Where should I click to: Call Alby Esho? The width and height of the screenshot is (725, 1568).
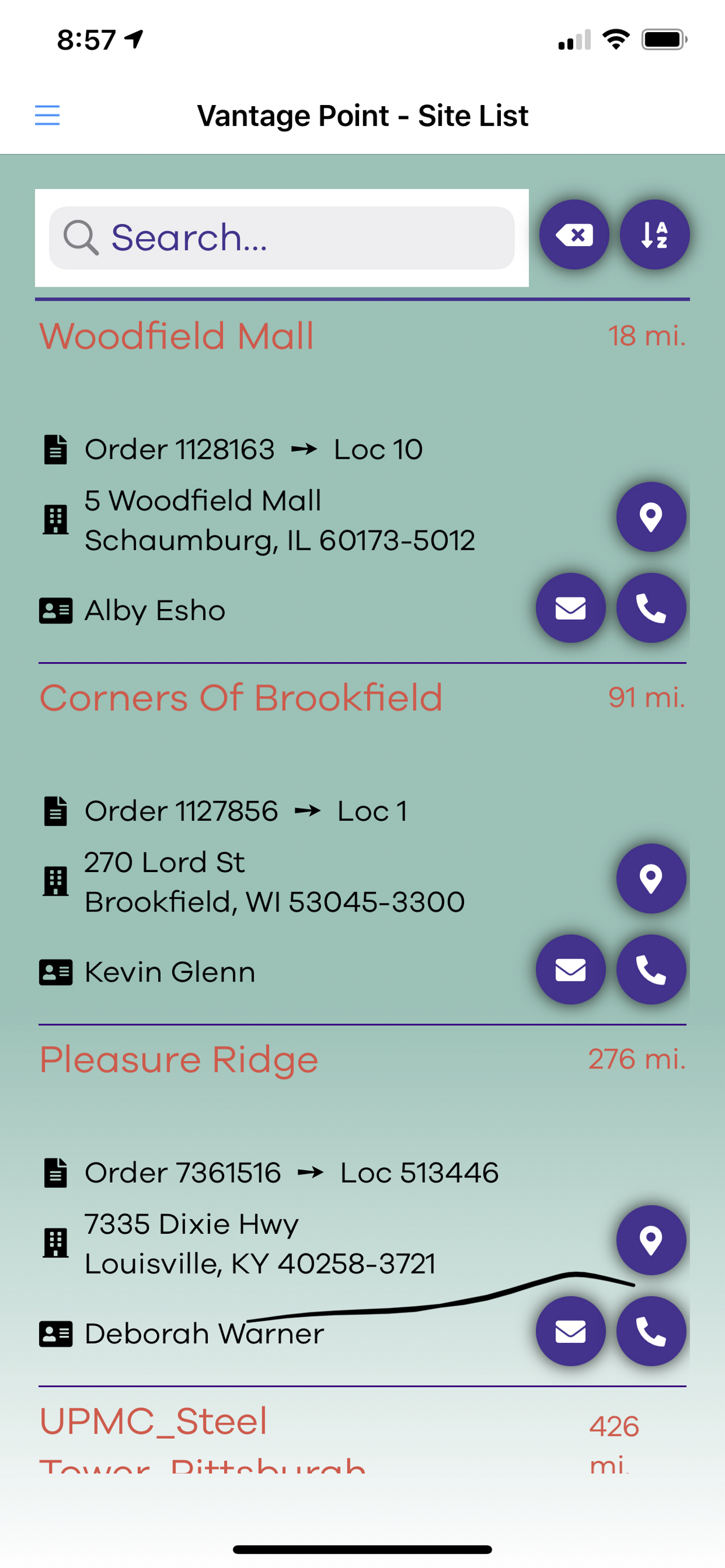tap(650, 607)
